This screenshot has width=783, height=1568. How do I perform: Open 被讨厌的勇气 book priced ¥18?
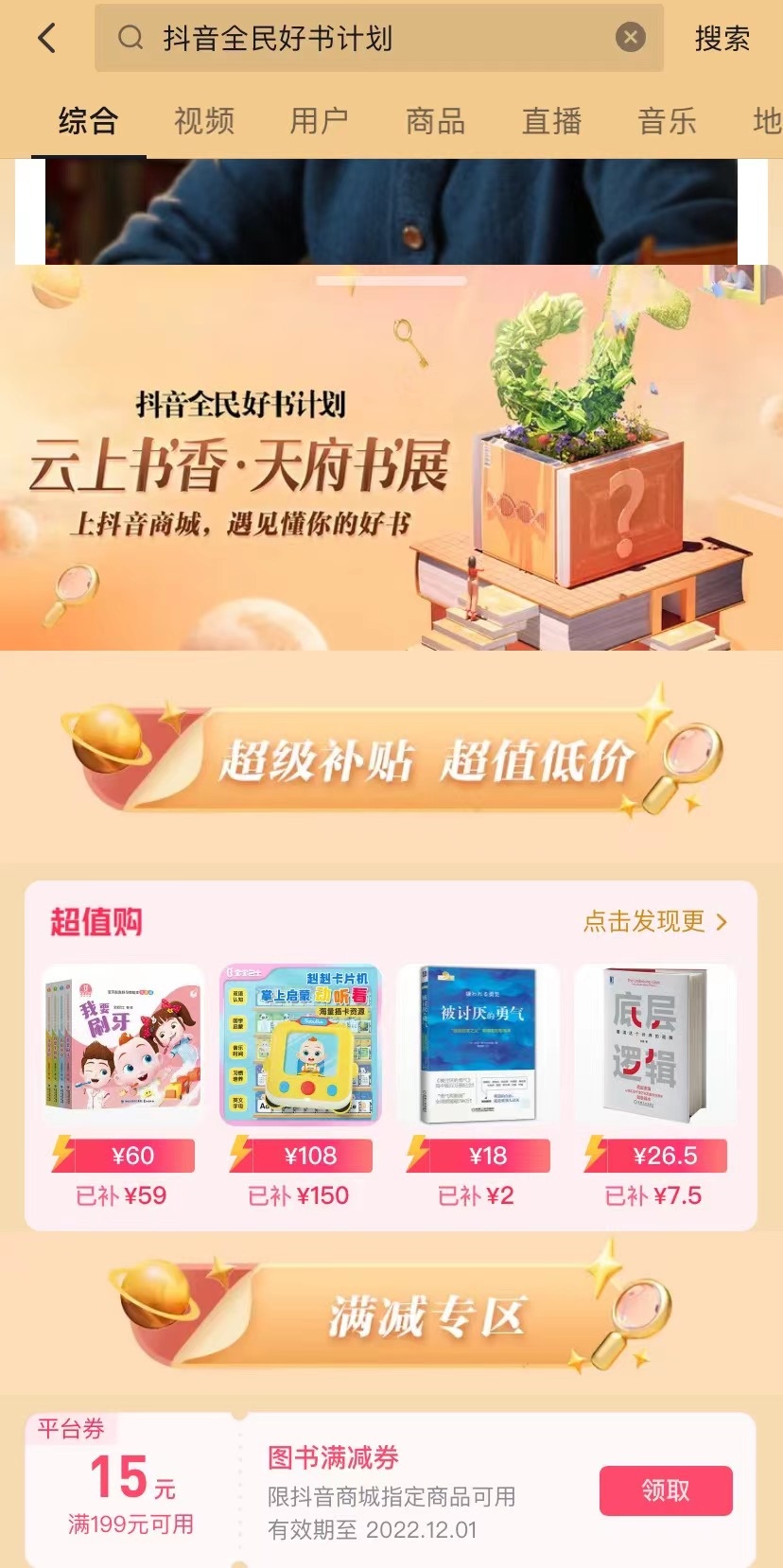coord(478,1045)
